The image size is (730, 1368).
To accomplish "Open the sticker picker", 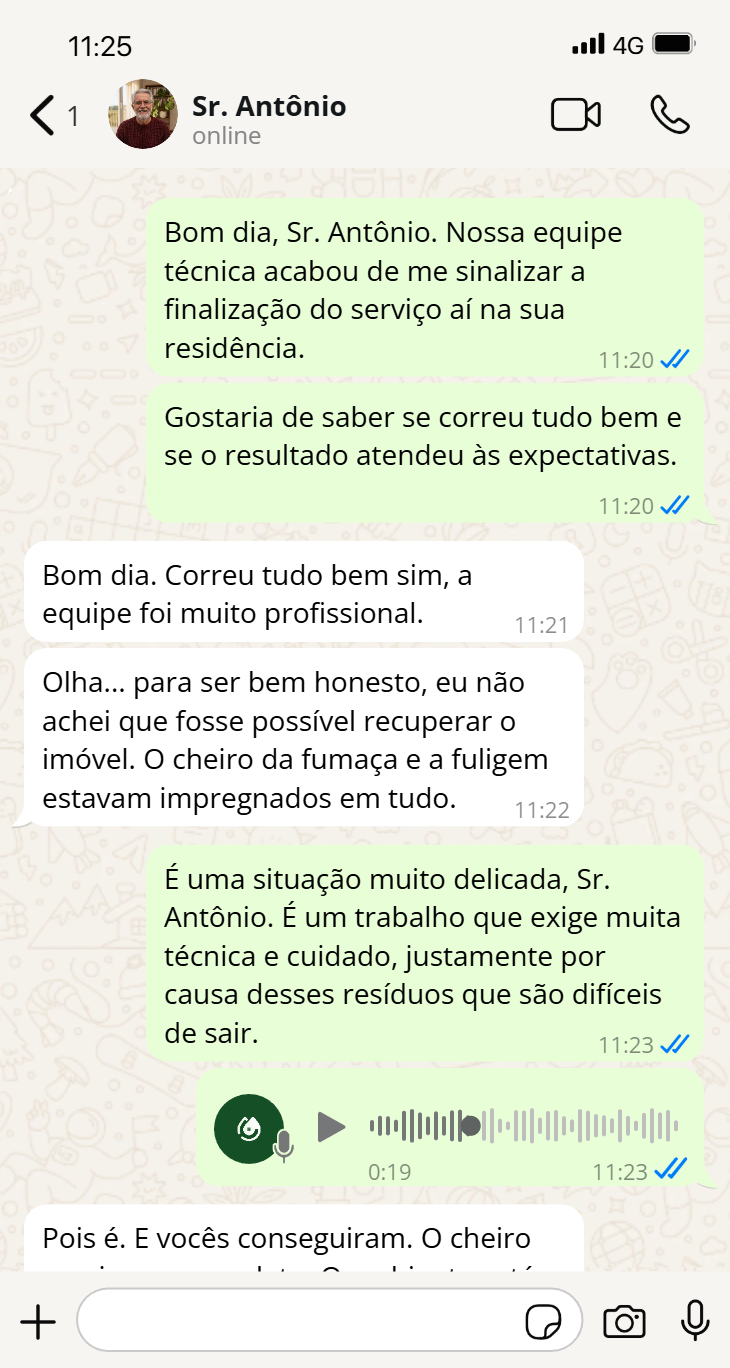I will 543,1322.
